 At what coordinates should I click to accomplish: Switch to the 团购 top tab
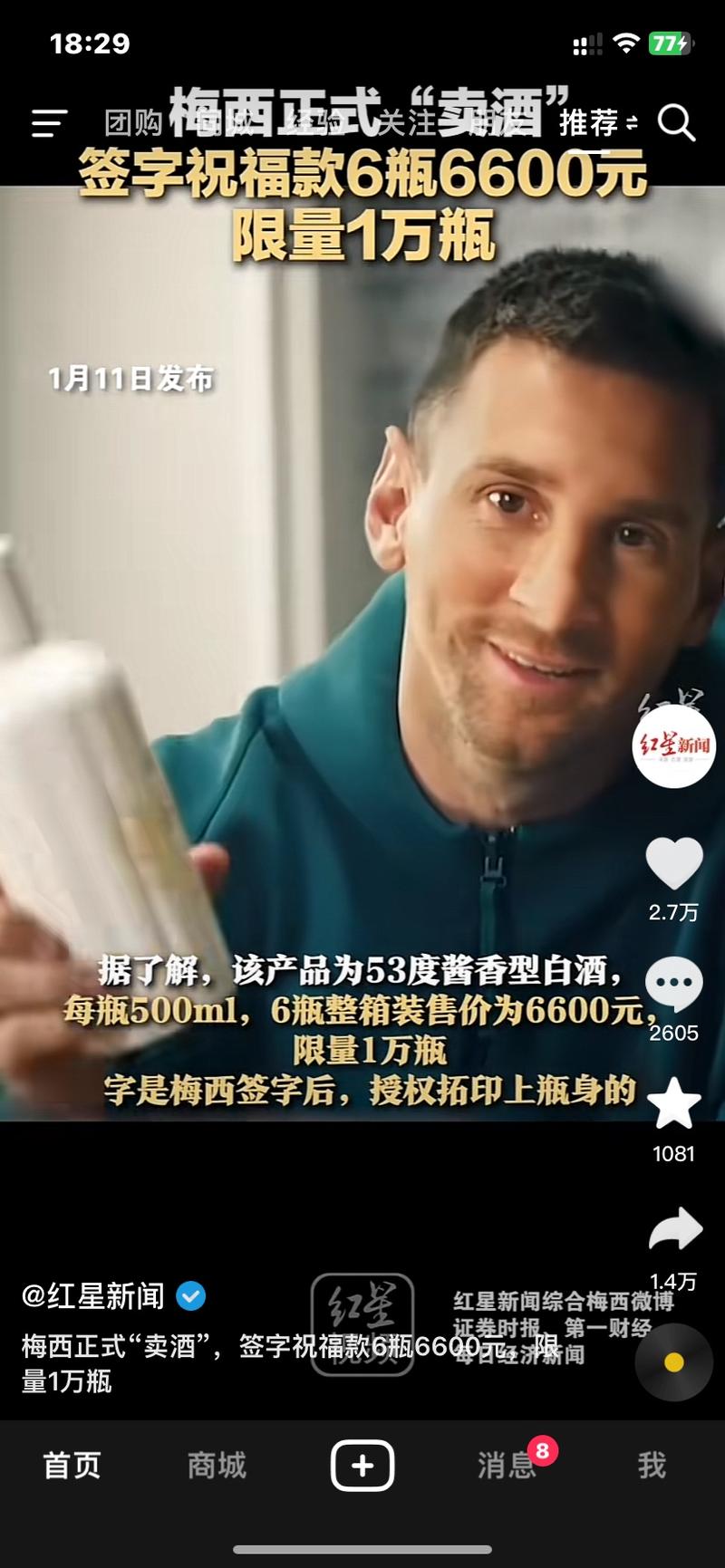133,123
